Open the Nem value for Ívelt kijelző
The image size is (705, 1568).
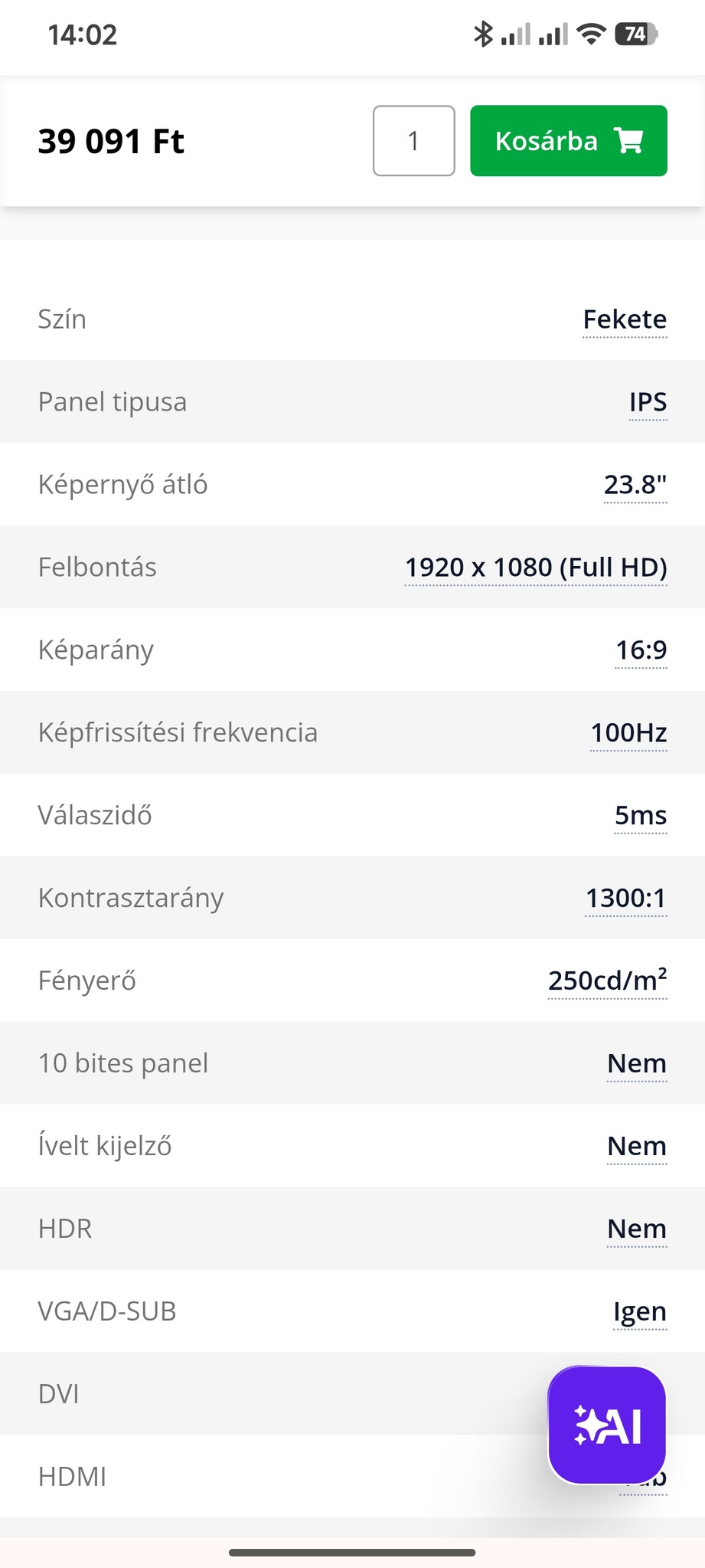pos(636,1147)
